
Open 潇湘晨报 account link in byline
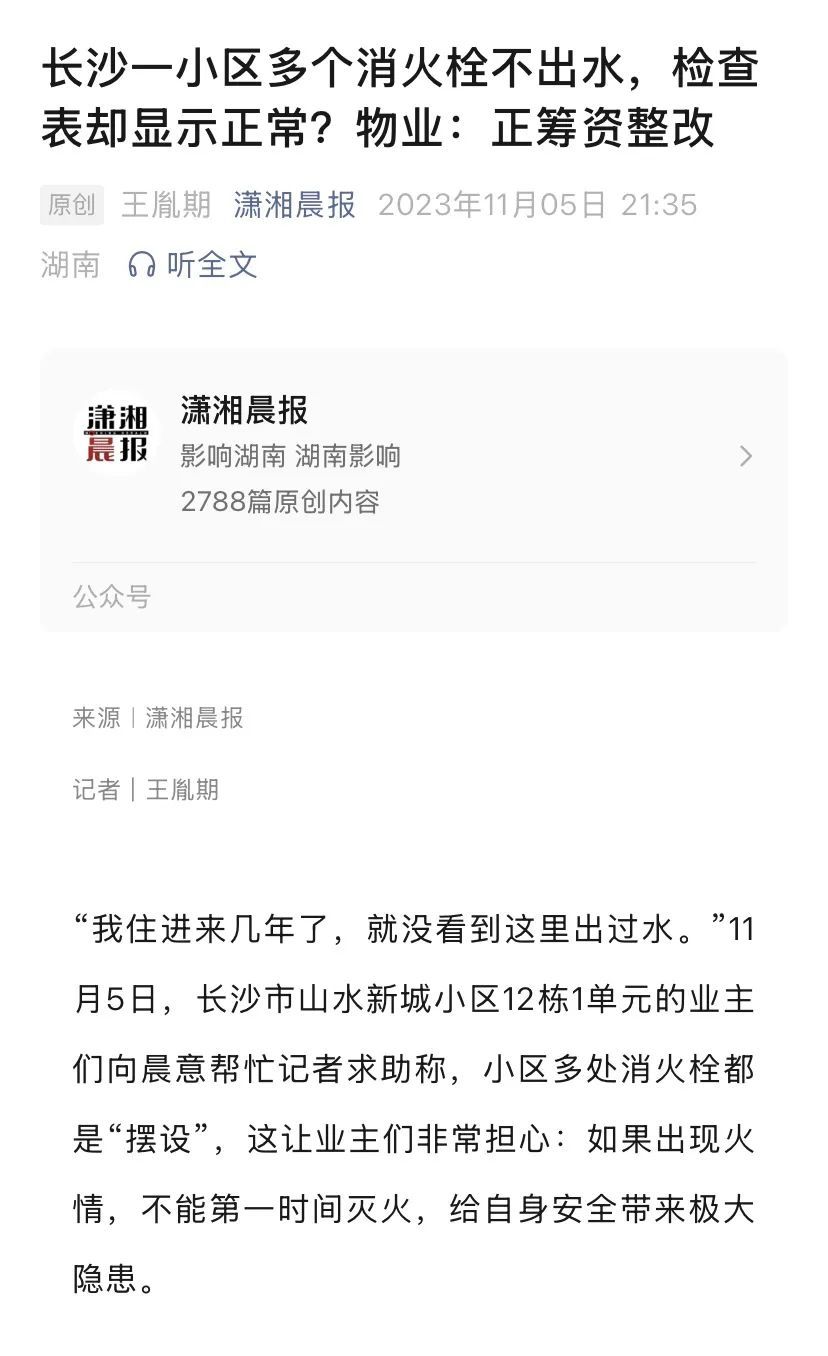pos(295,205)
